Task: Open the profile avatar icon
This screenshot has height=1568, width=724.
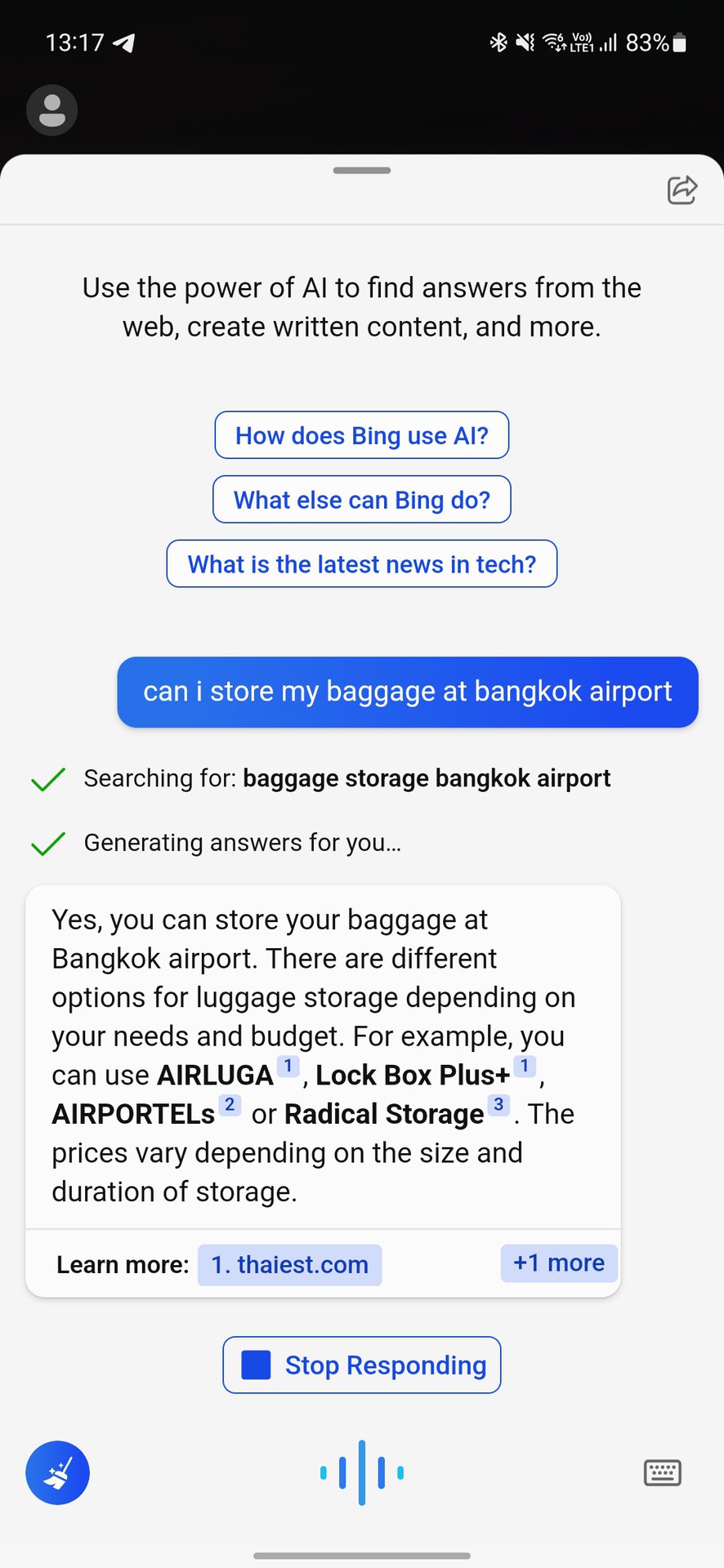Action: (x=52, y=110)
